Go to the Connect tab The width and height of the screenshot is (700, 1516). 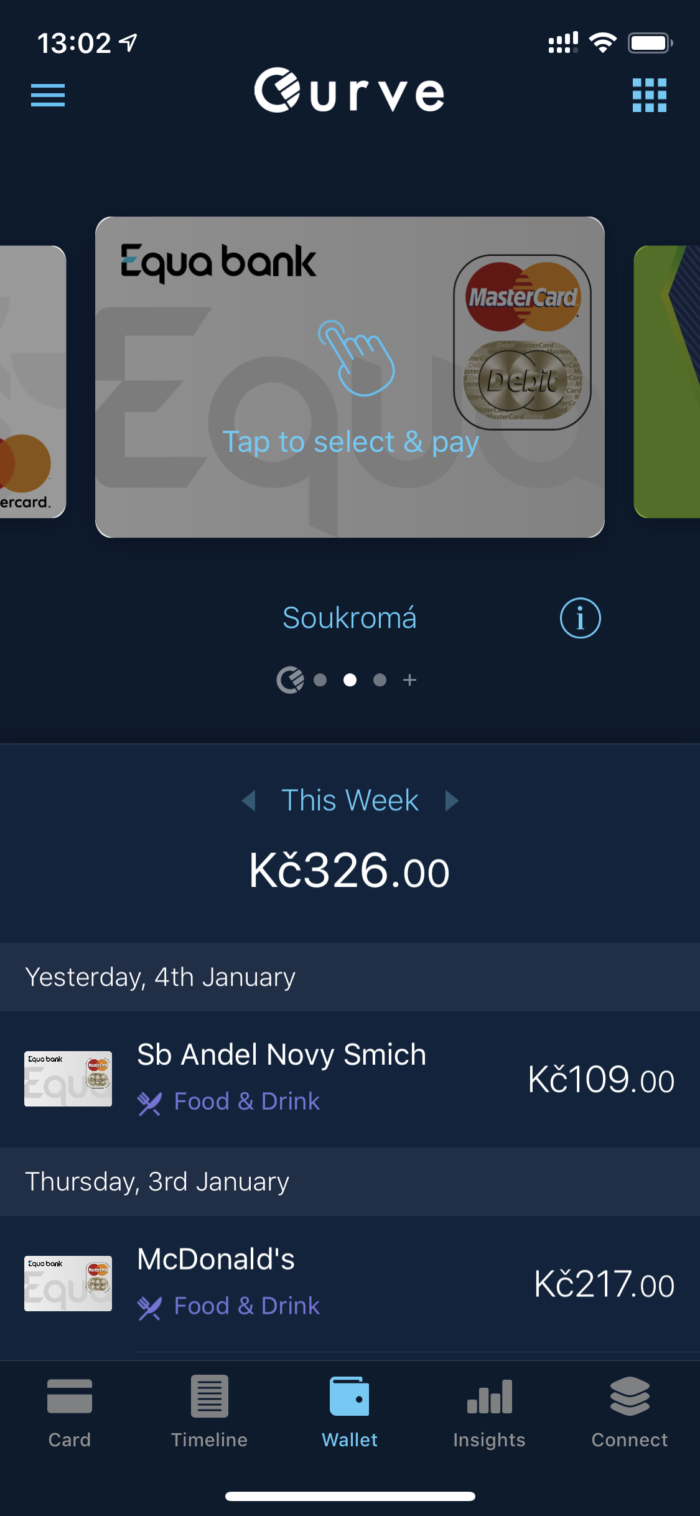tap(629, 1412)
